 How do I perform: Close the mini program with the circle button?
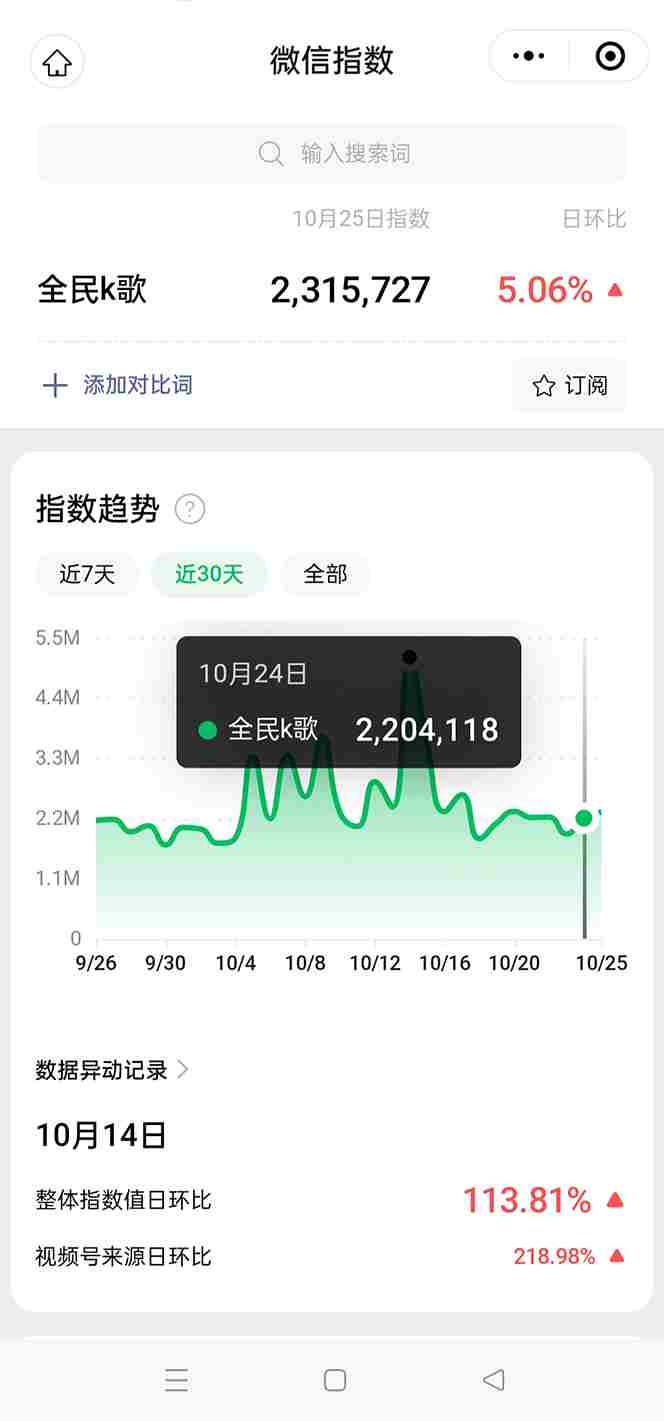[609, 57]
